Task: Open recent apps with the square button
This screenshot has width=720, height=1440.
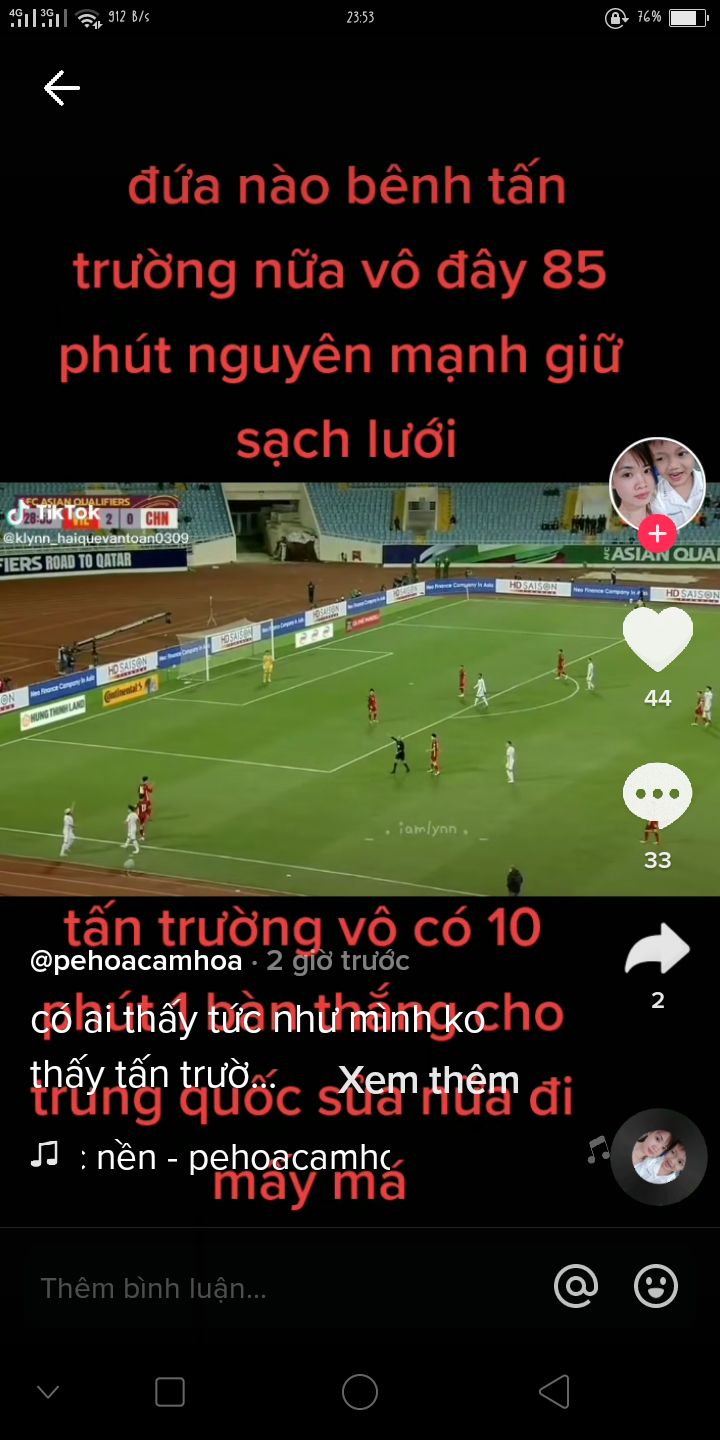Action: pos(170,1392)
